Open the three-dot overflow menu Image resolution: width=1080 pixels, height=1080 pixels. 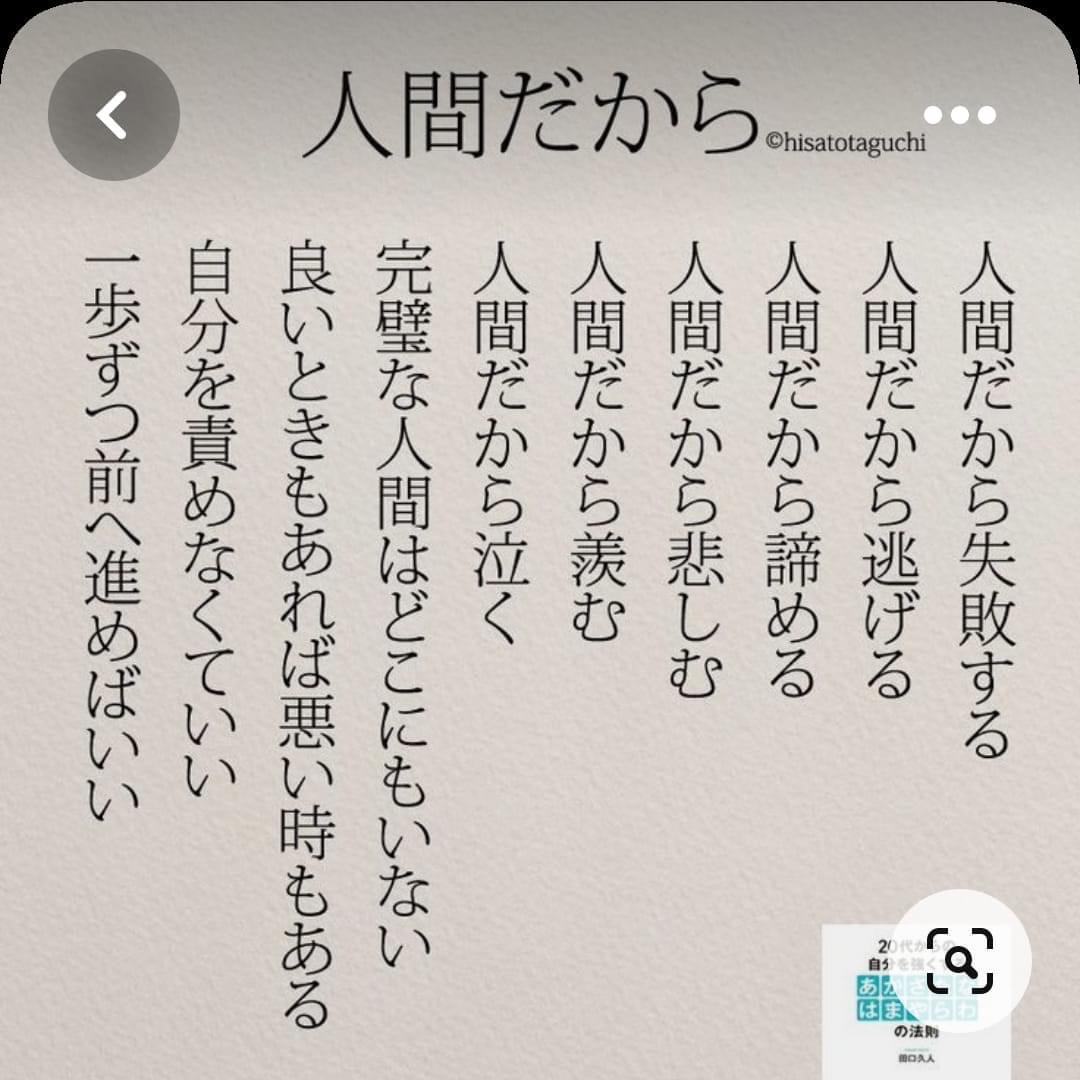pos(959,115)
